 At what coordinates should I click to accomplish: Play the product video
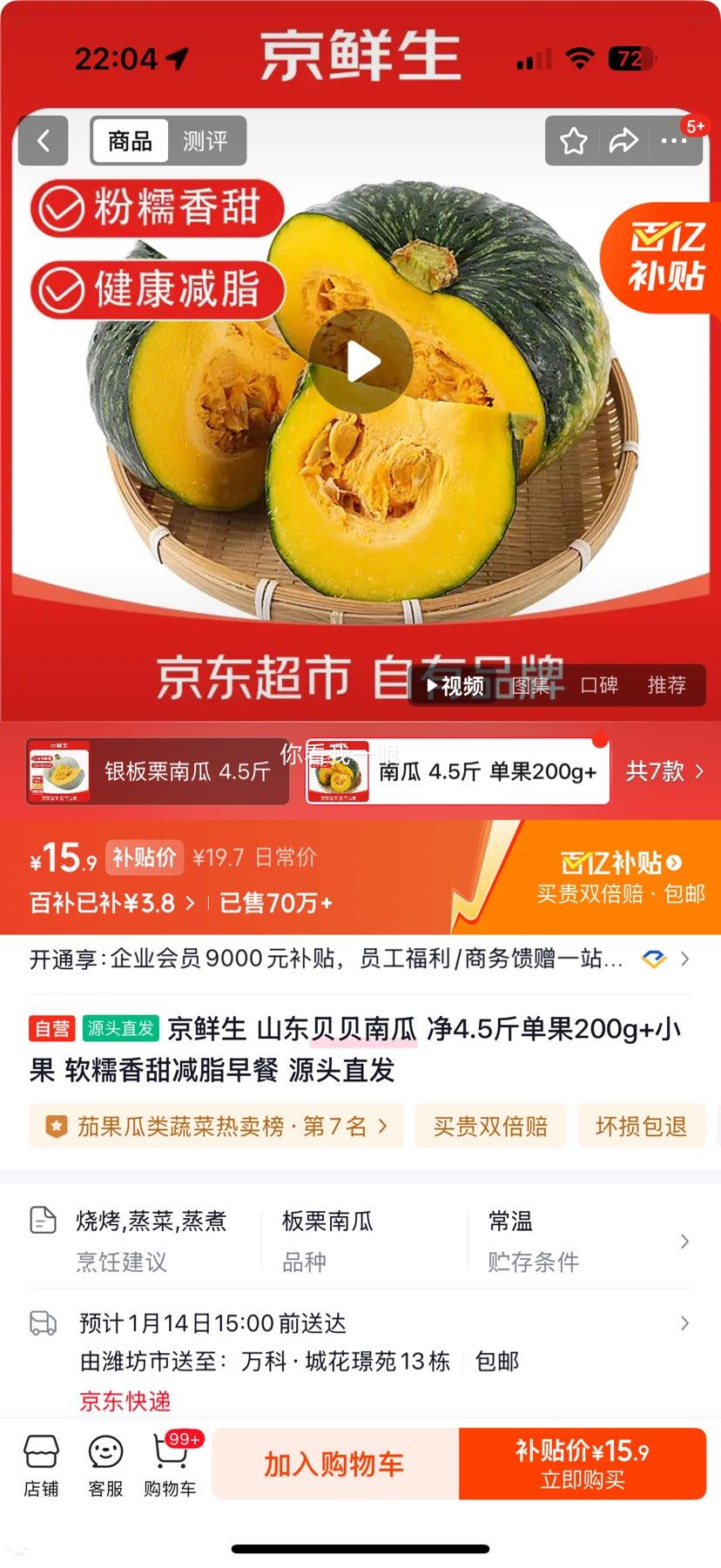point(360,362)
